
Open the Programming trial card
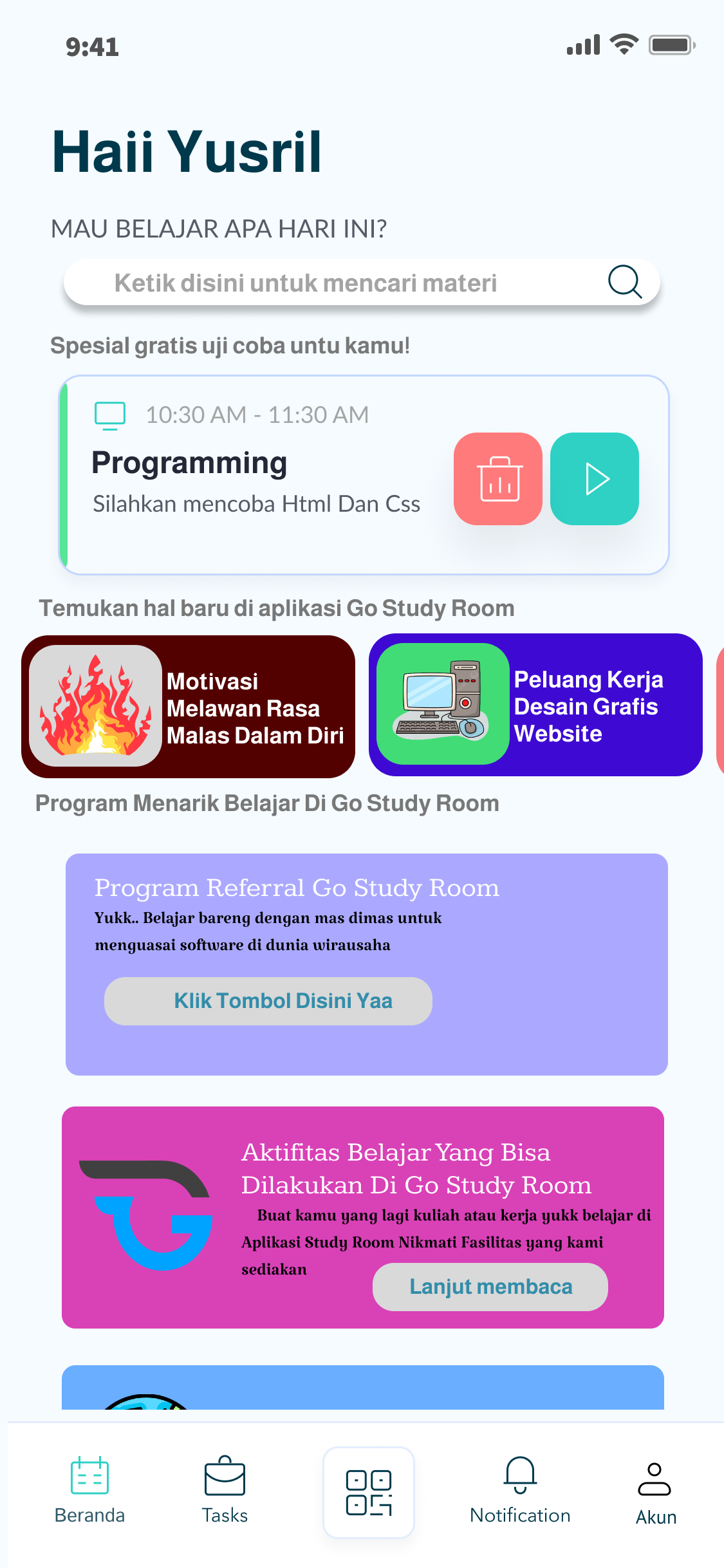364,475
